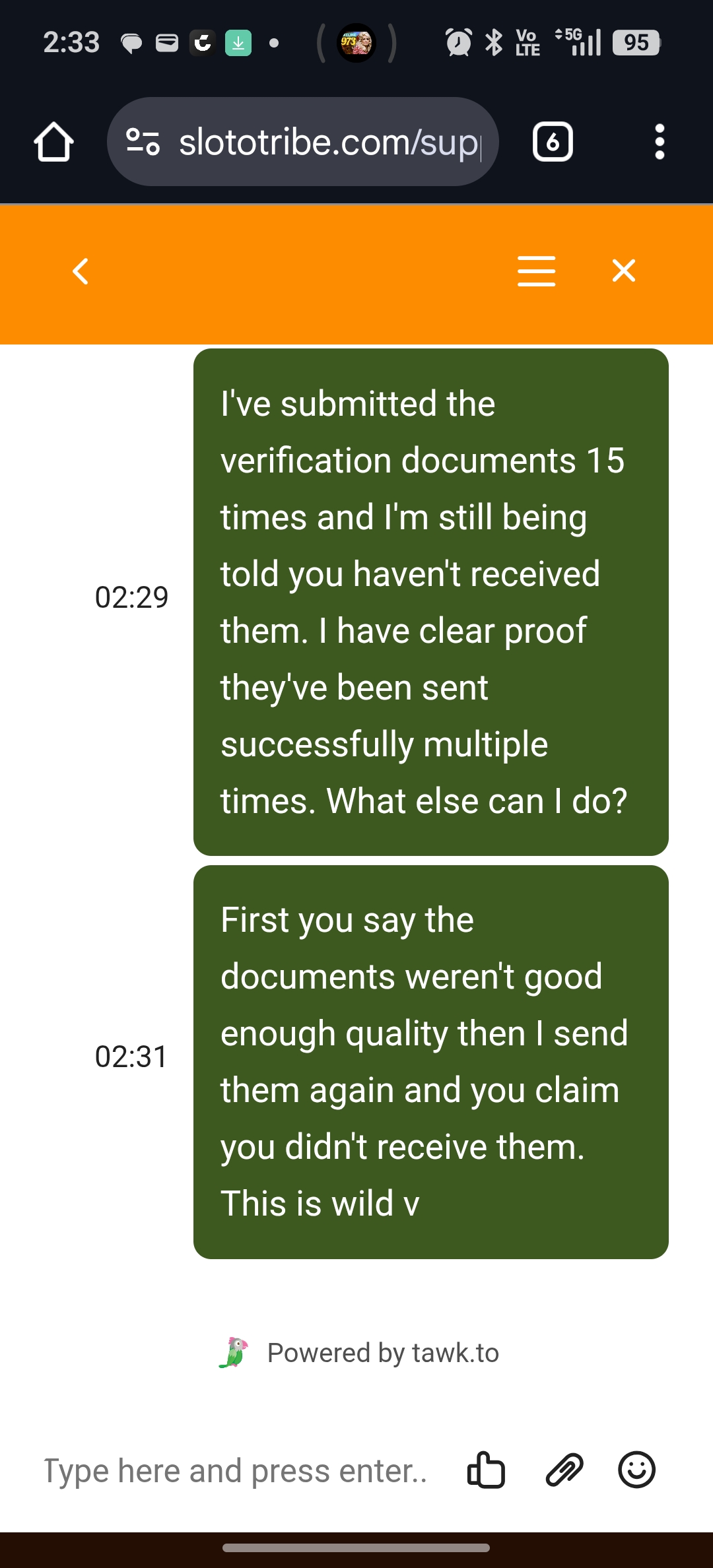Open the Powered by tawk.to link
This screenshot has height=1568, width=713.
point(360,1353)
